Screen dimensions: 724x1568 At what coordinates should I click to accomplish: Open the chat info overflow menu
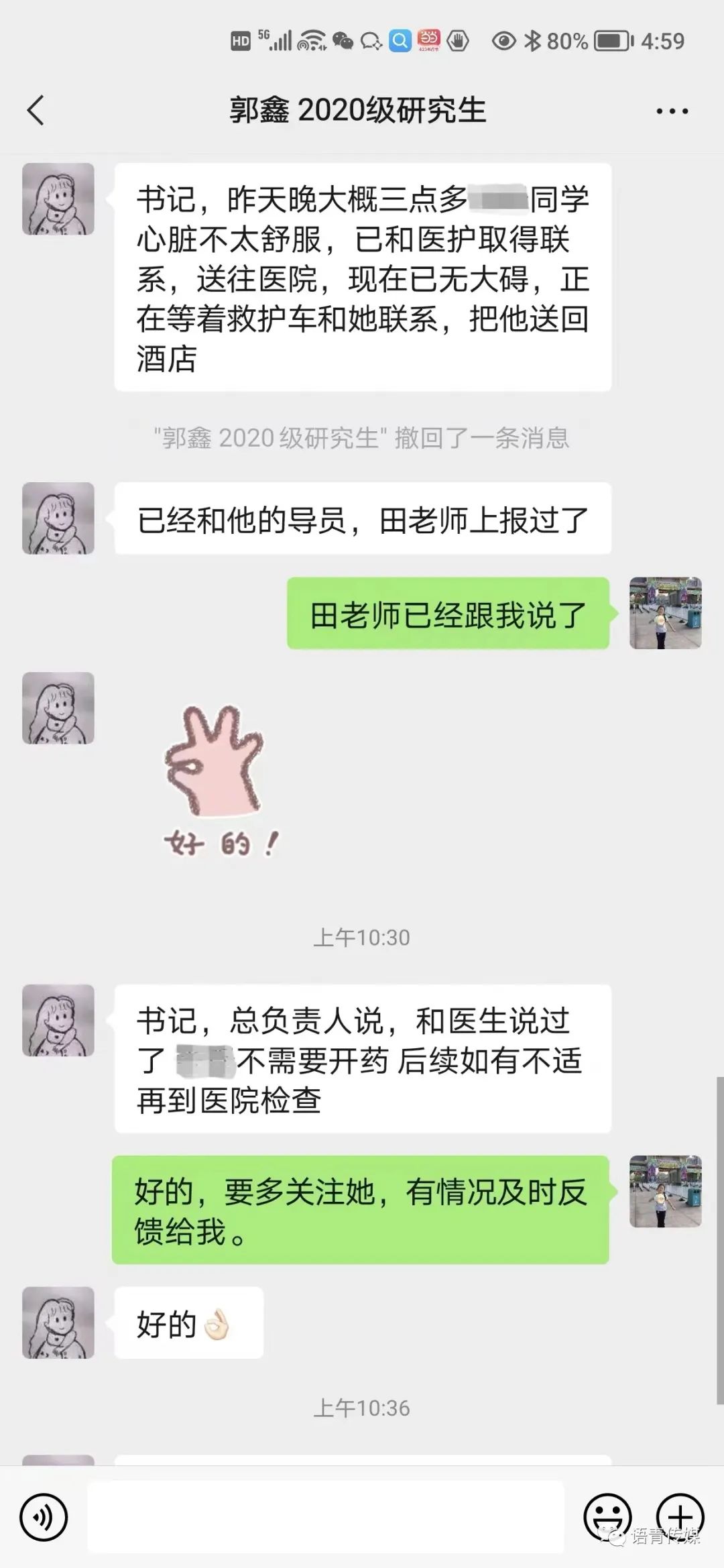(672, 111)
